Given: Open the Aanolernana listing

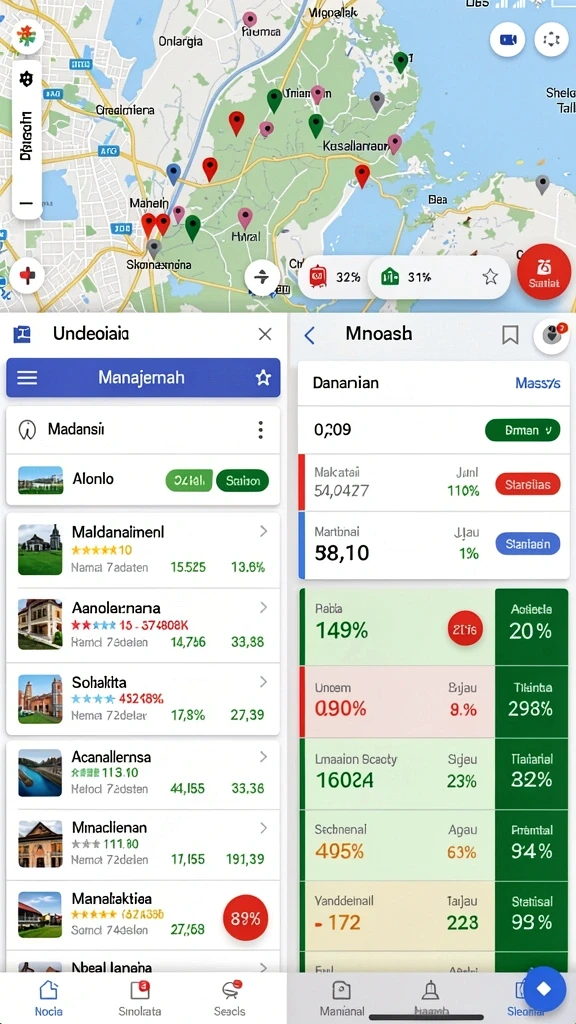Looking at the screenshot, I should pyautogui.click(x=143, y=624).
